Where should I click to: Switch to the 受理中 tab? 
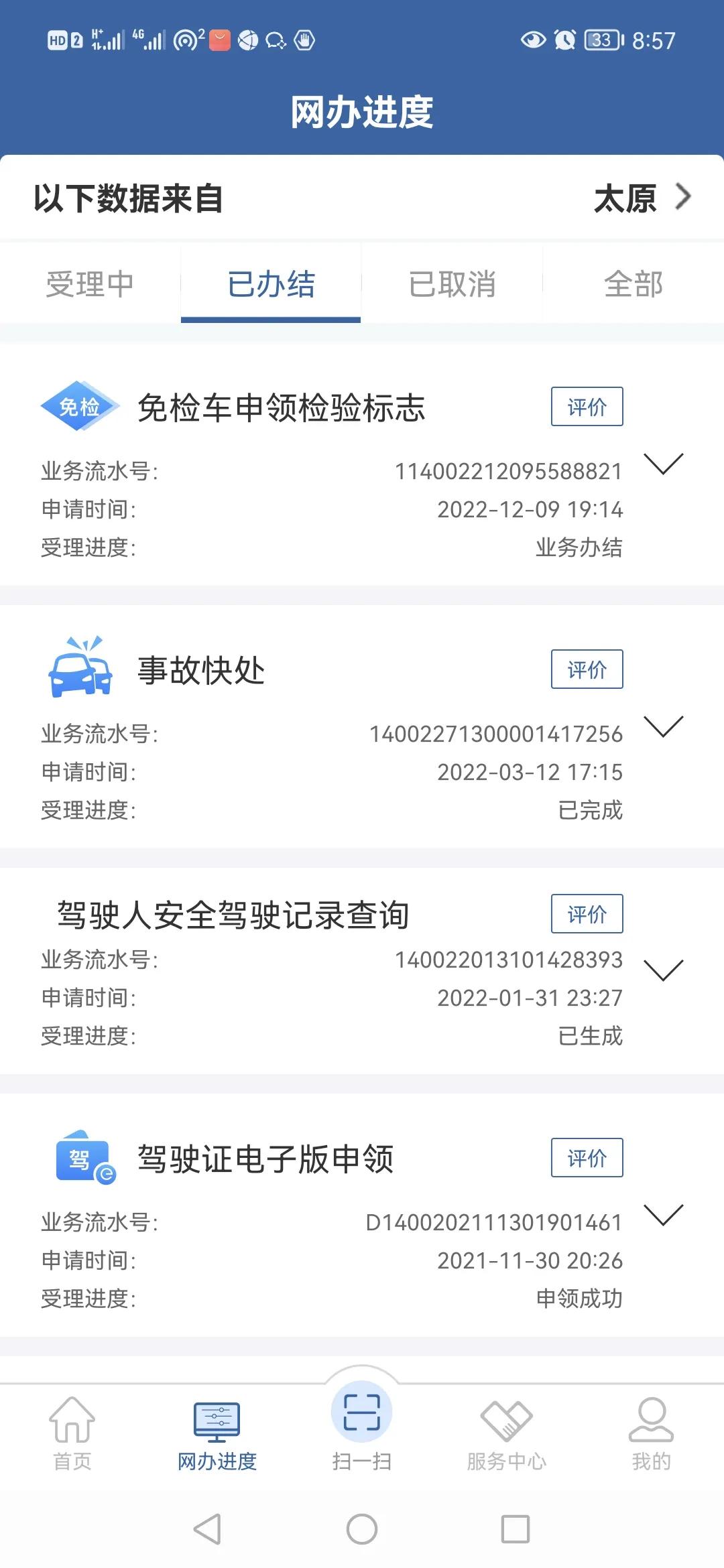click(90, 283)
